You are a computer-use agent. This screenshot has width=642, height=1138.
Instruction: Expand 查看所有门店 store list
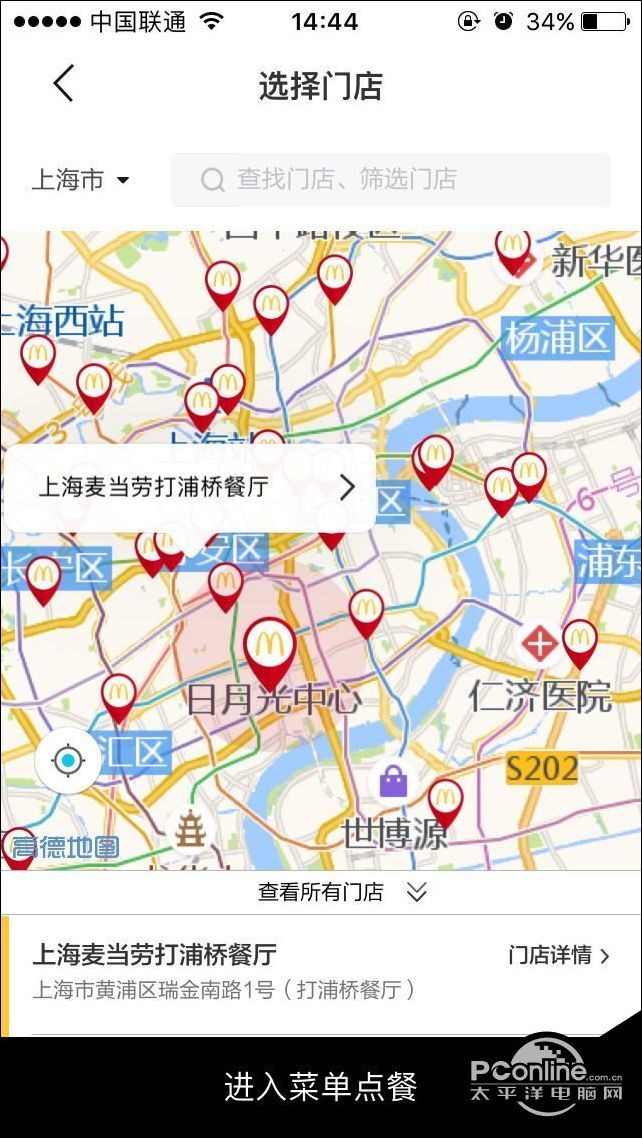pos(341,892)
